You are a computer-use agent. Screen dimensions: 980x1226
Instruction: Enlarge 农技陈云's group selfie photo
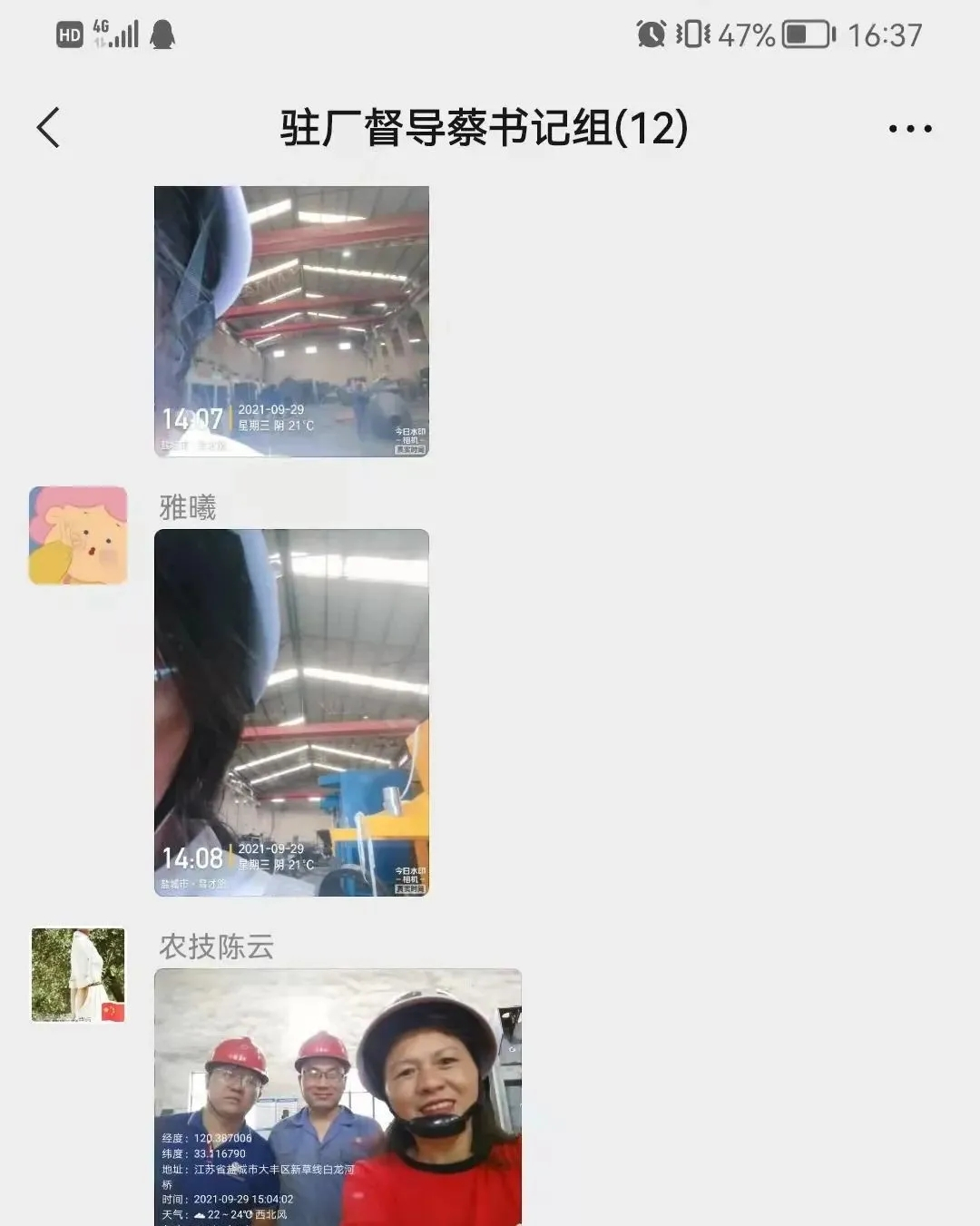click(338, 1096)
